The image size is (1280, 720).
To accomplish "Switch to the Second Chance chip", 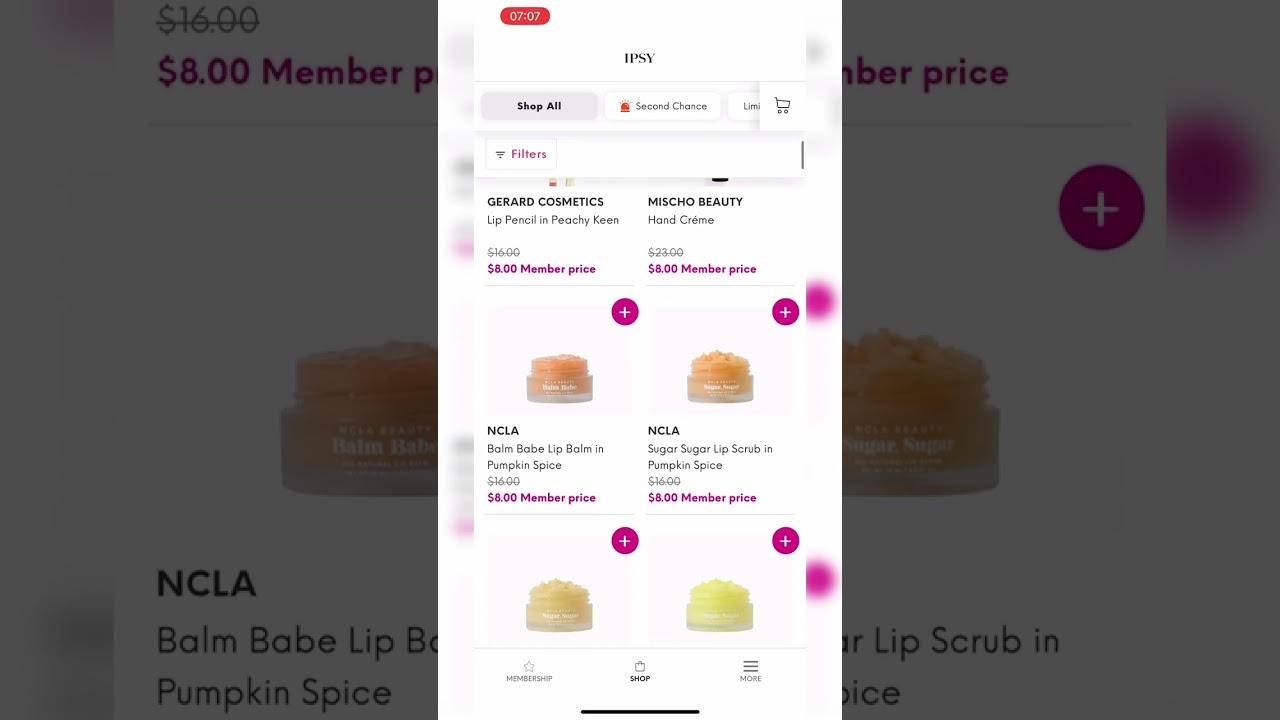I will point(662,106).
